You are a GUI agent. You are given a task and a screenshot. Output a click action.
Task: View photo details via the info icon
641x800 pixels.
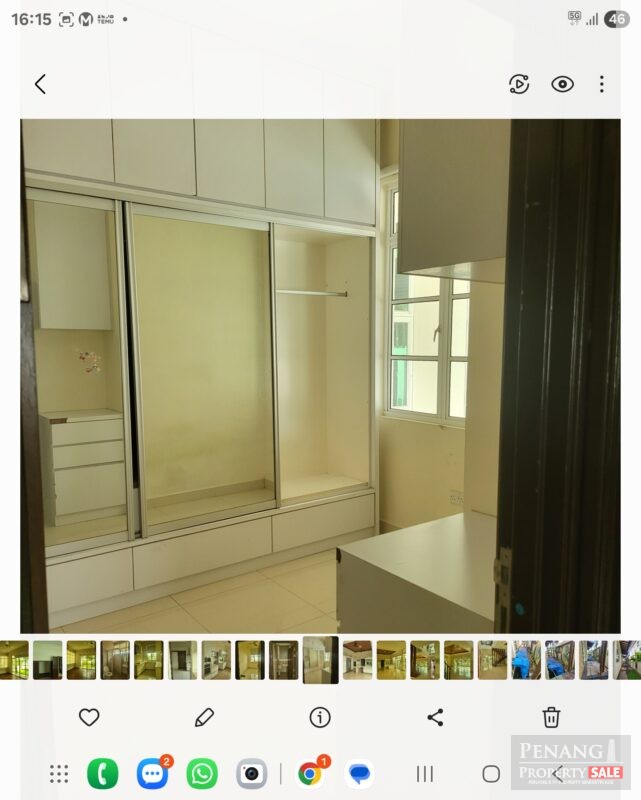(x=320, y=717)
